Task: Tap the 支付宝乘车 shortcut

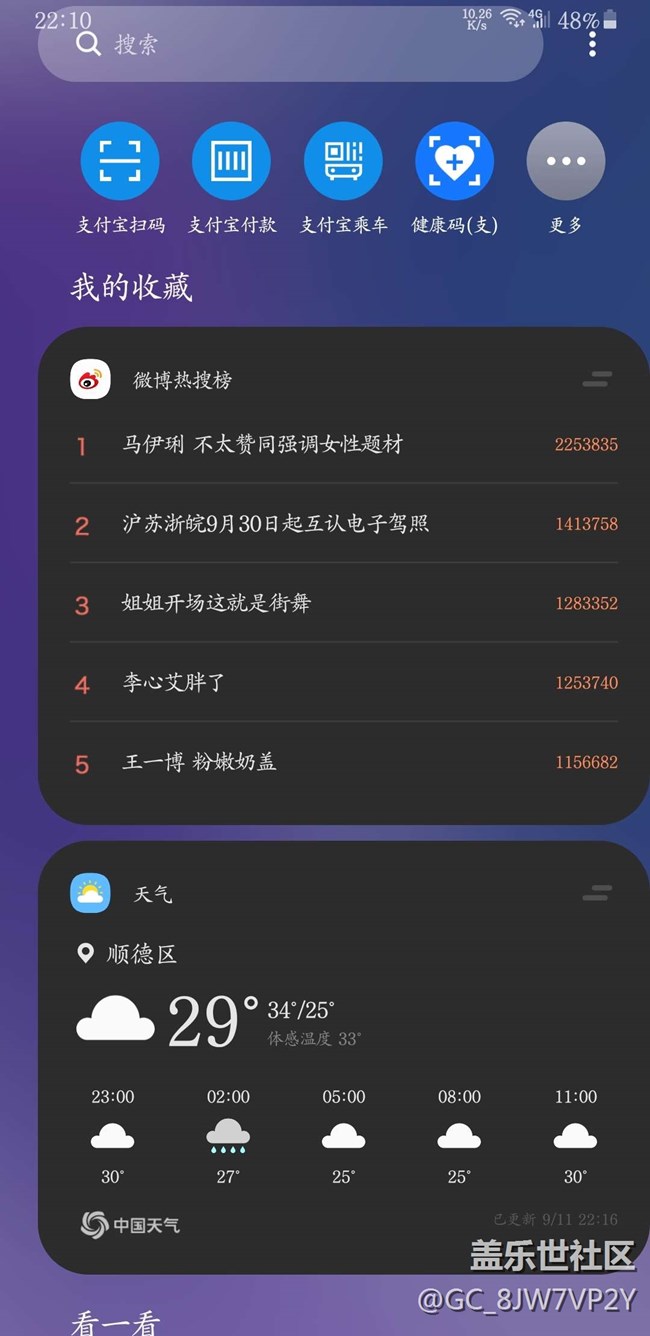Action: click(x=344, y=180)
